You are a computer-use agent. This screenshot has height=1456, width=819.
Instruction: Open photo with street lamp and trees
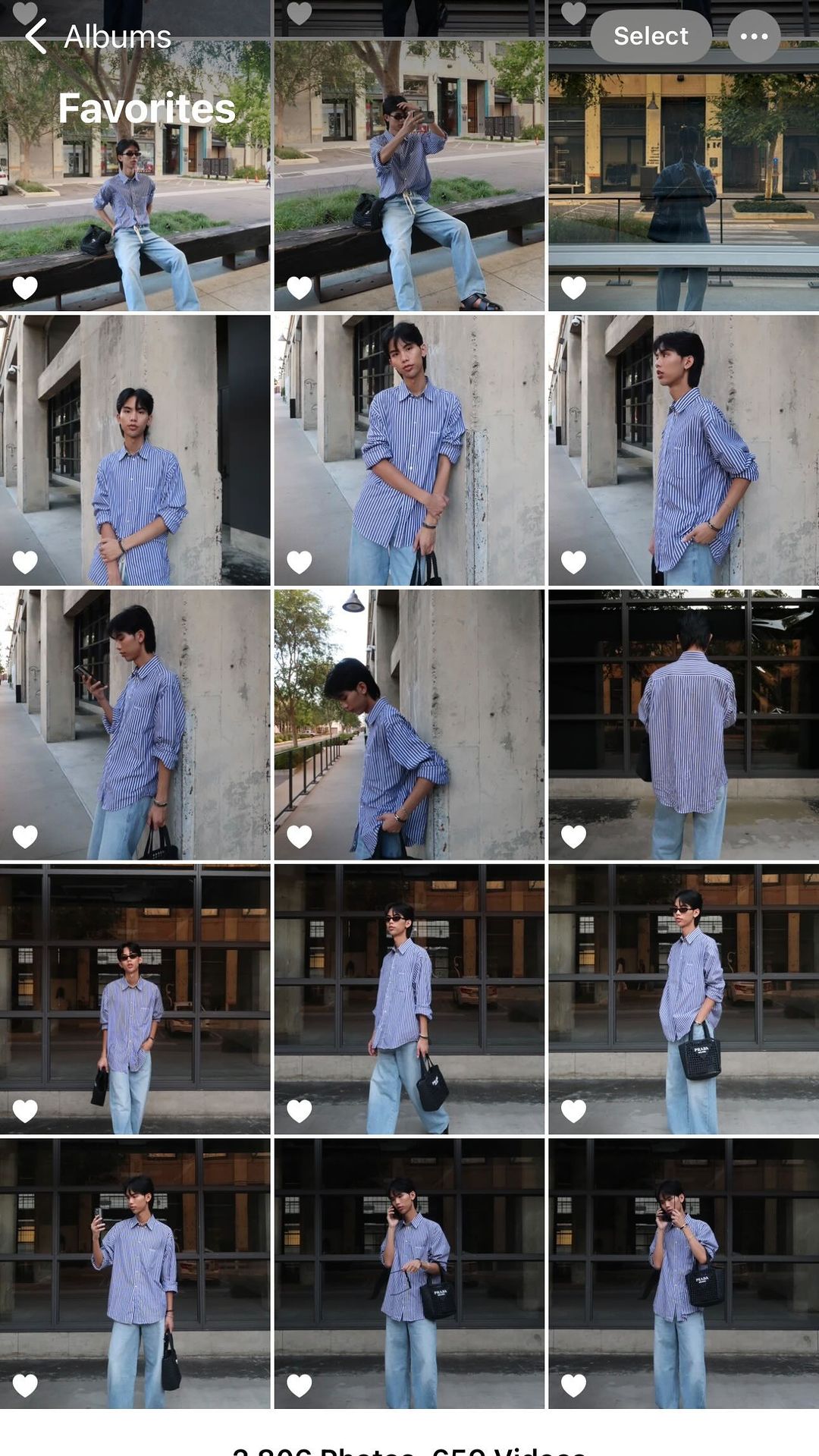[409, 724]
